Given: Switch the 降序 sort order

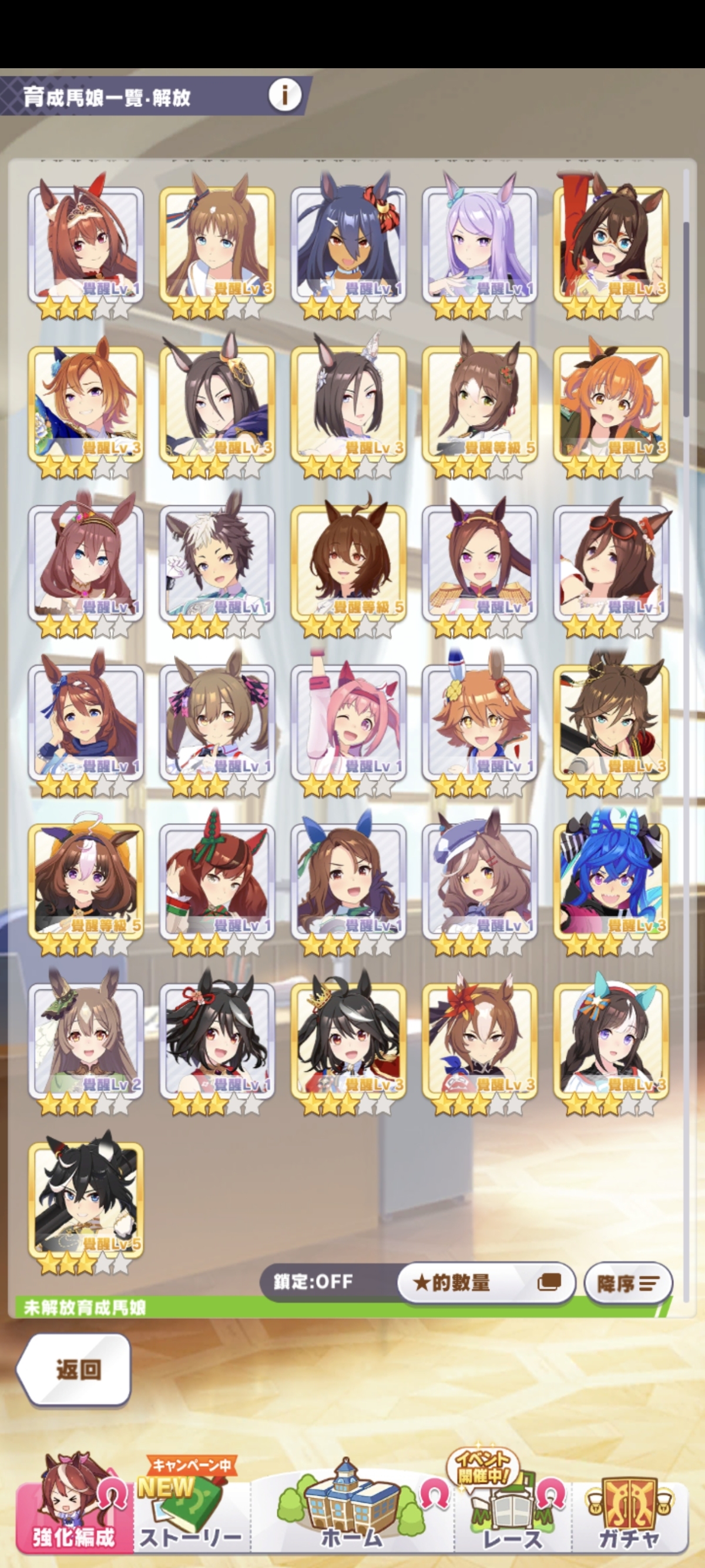Looking at the screenshot, I should pyautogui.click(x=628, y=1284).
